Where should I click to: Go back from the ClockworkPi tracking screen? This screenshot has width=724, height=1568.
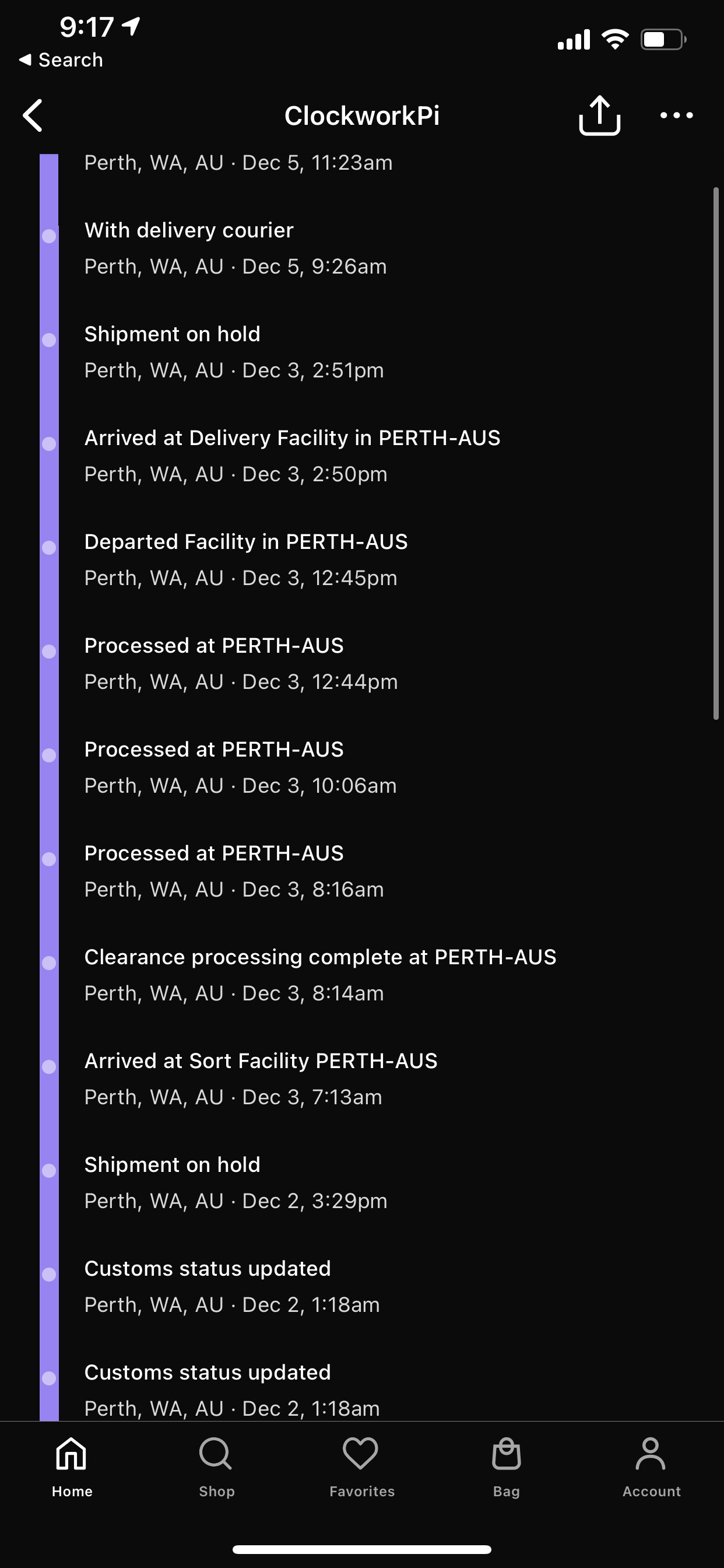33,115
